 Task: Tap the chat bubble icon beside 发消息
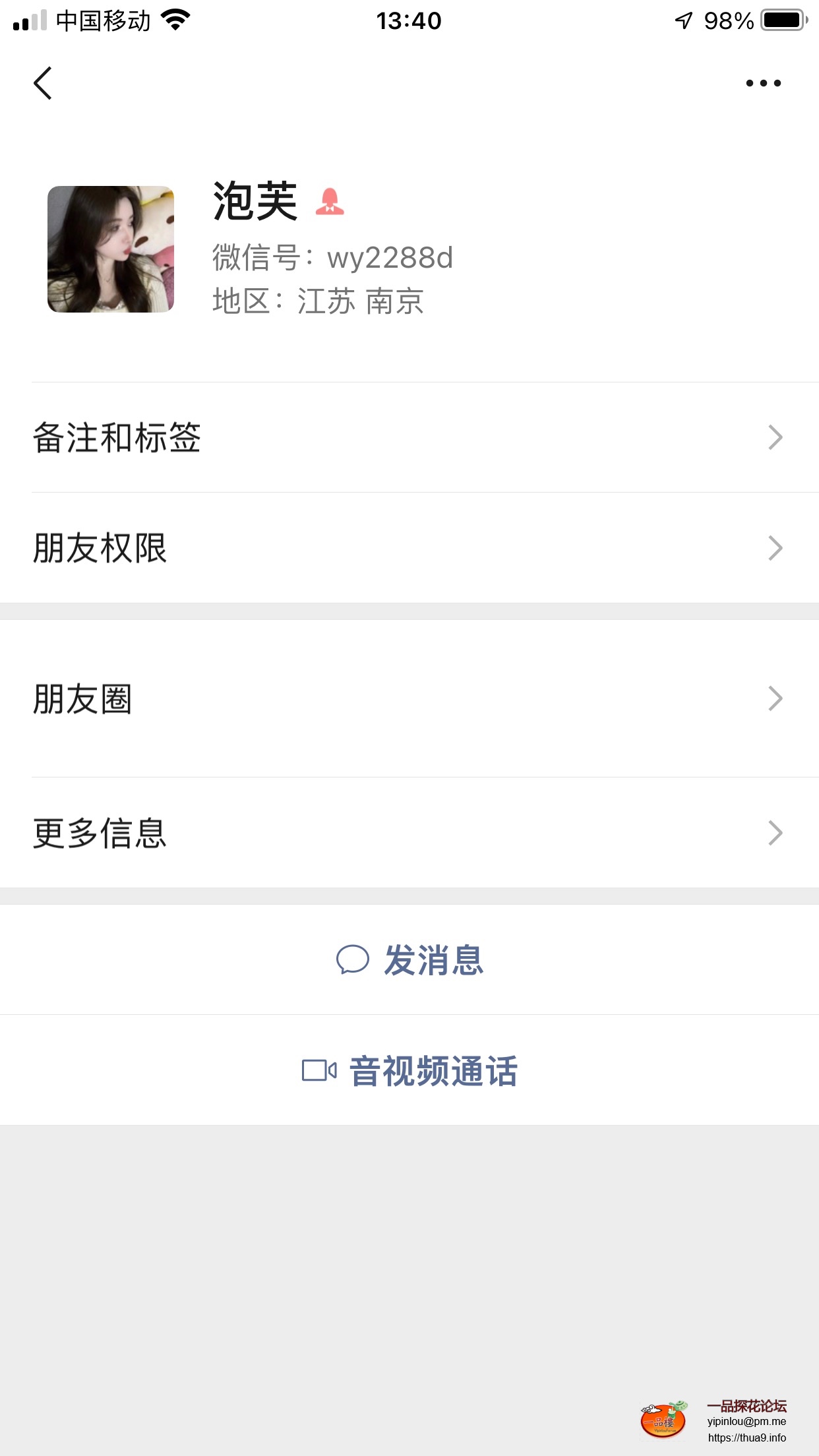pyautogui.click(x=353, y=961)
